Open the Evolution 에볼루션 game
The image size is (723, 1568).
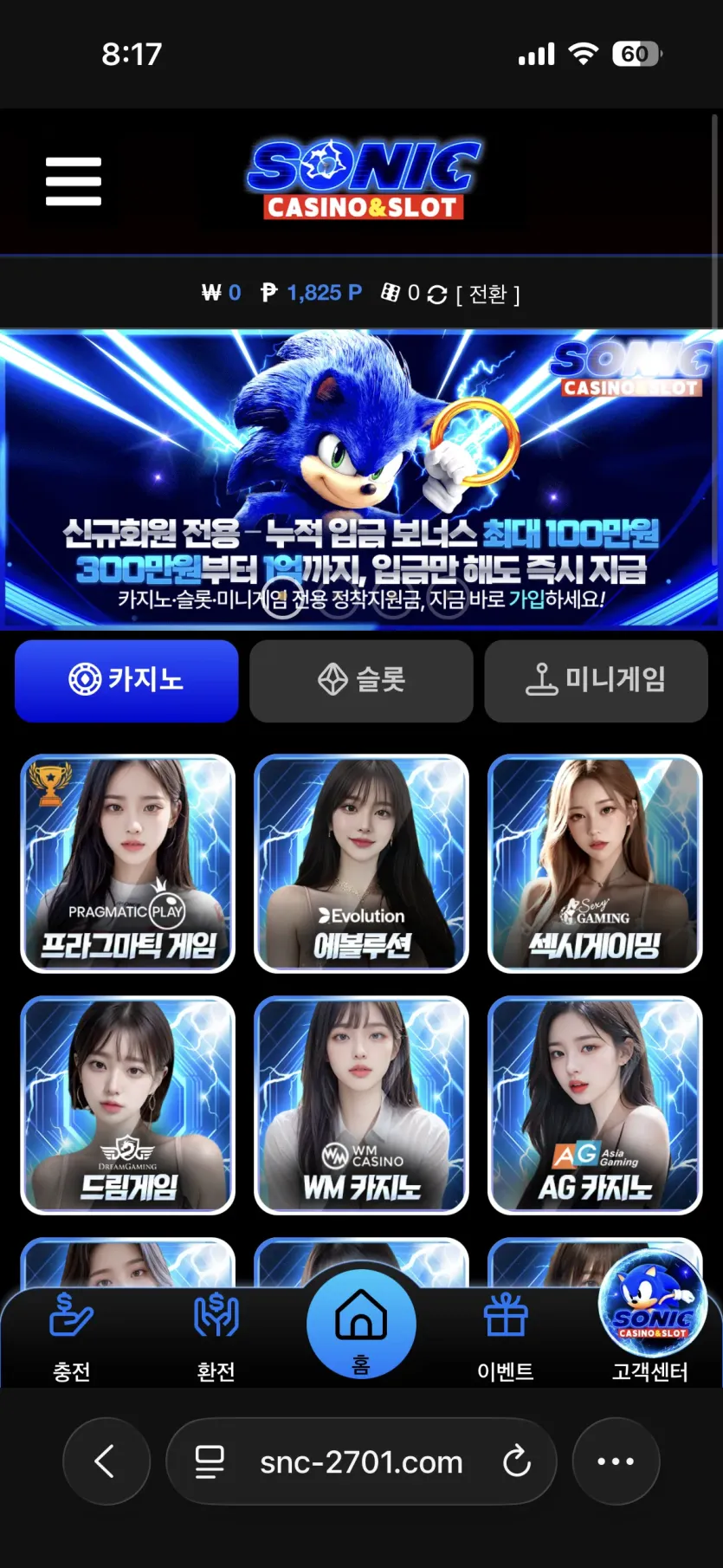pos(361,864)
